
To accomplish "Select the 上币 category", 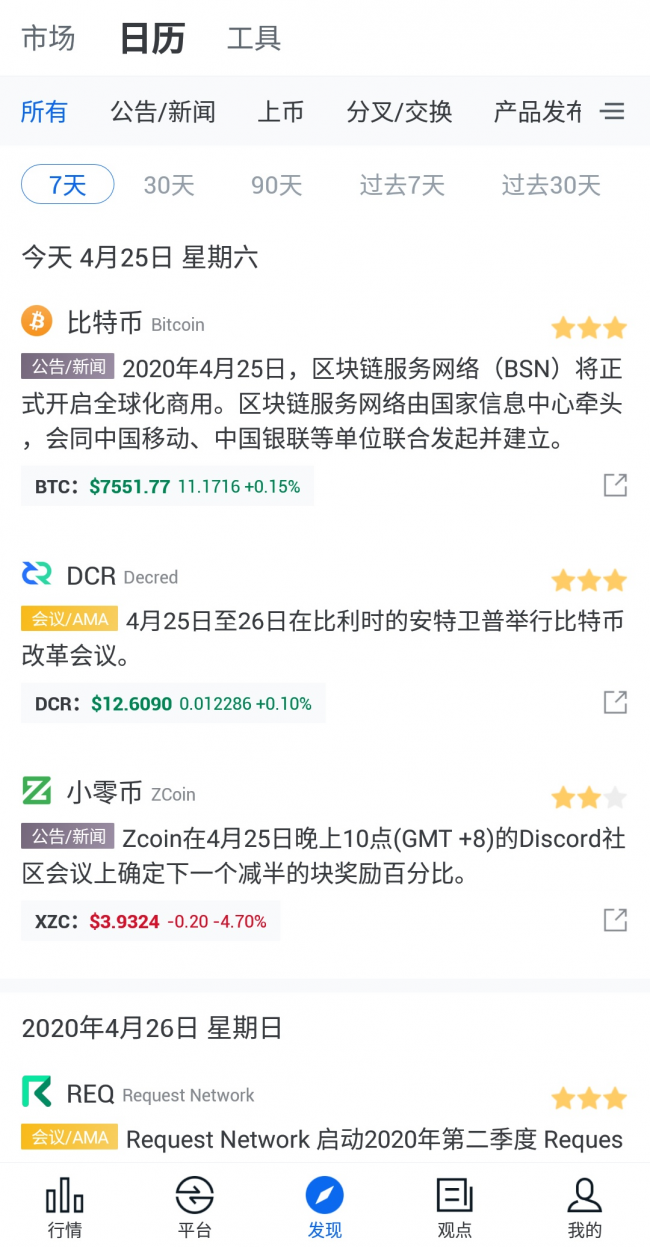I will point(281,111).
